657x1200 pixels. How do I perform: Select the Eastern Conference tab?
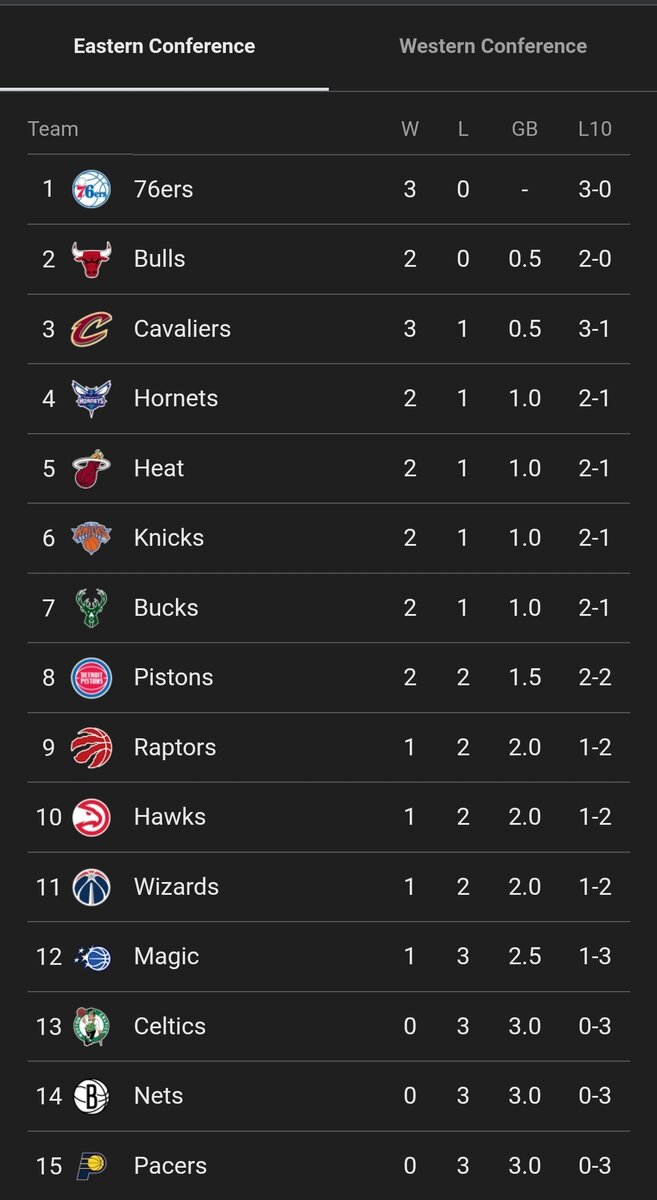[x=164, y=46]
